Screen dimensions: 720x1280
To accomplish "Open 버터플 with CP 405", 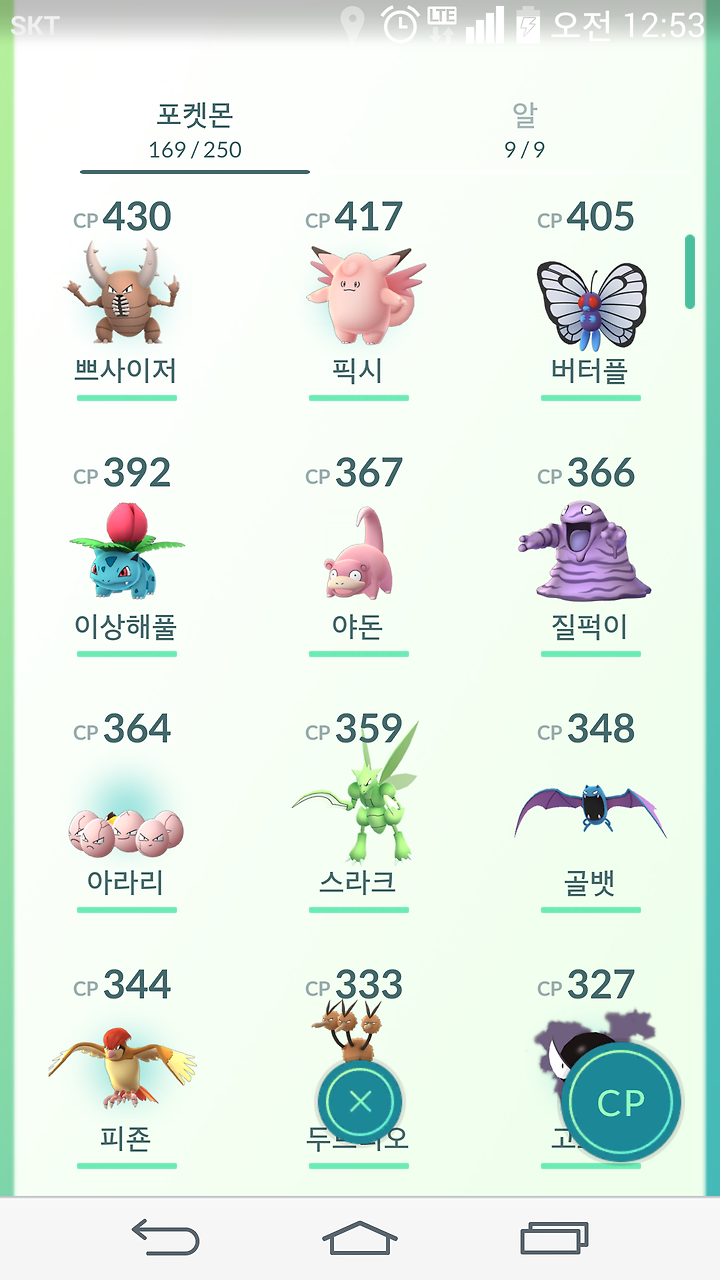I will 590,298.
